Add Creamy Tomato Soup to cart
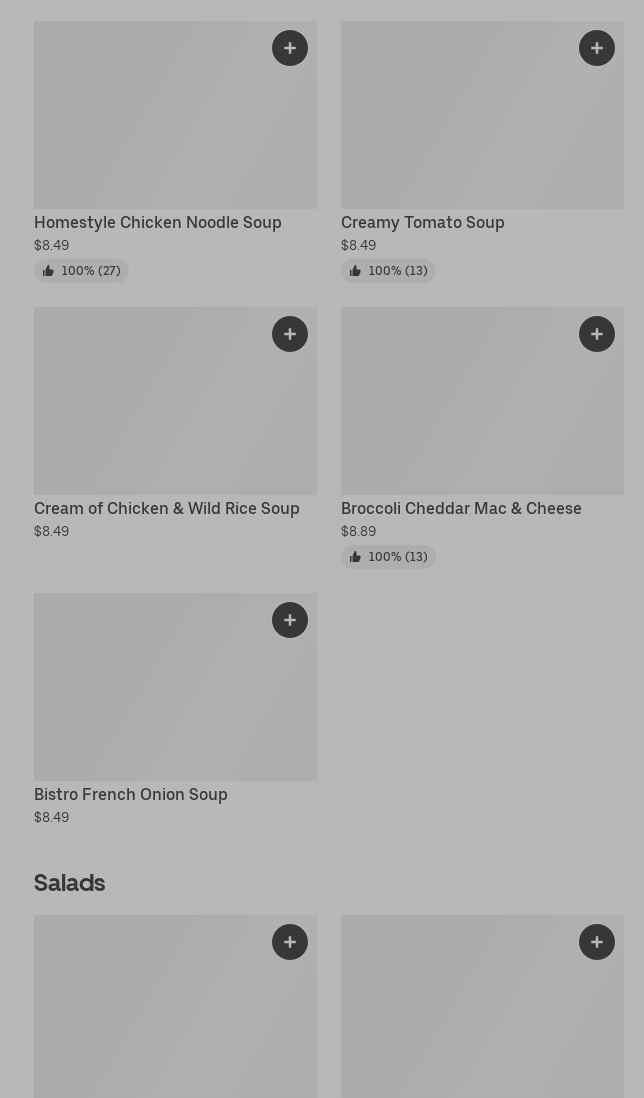The image size is (644, 1098). coord(597,48)
